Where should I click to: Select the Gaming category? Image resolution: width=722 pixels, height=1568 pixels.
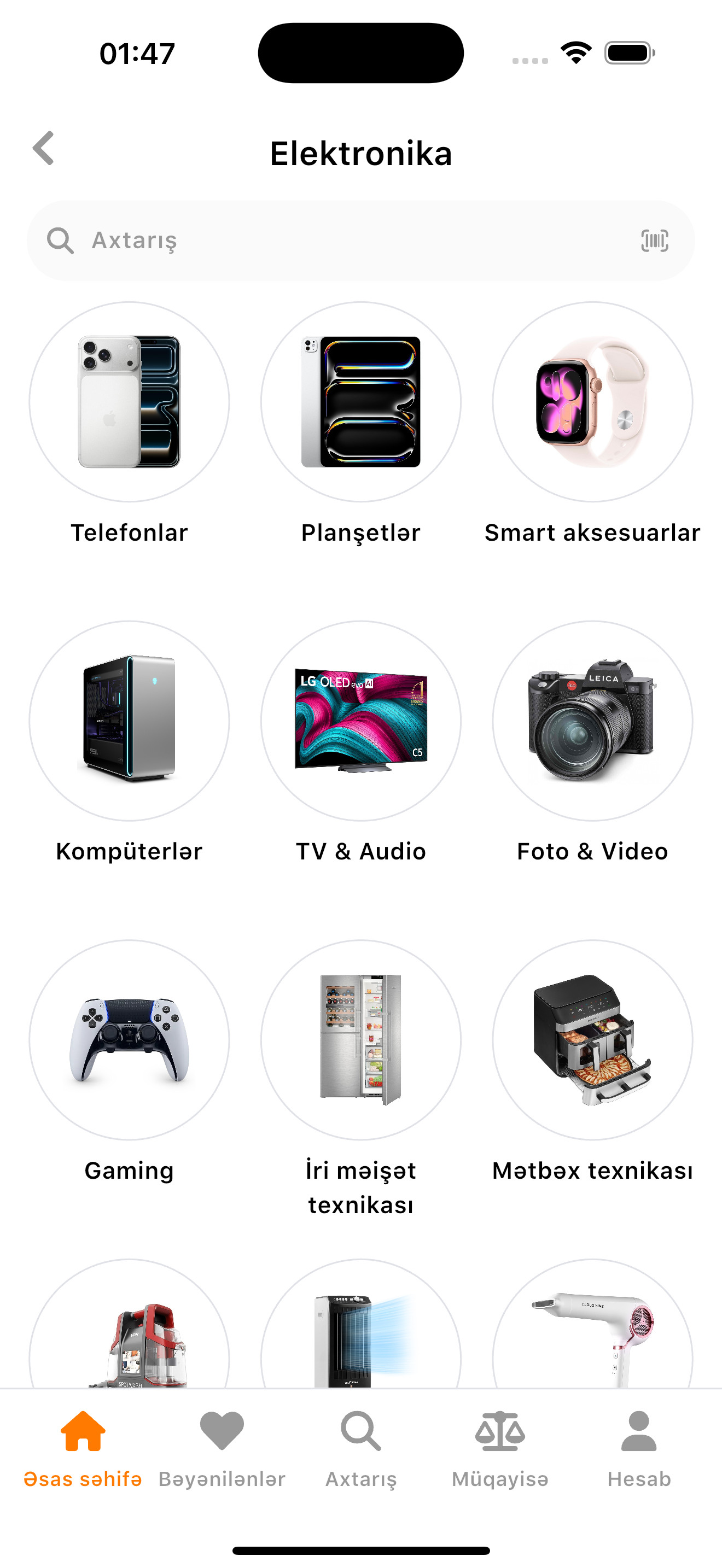click(129, 1041)
